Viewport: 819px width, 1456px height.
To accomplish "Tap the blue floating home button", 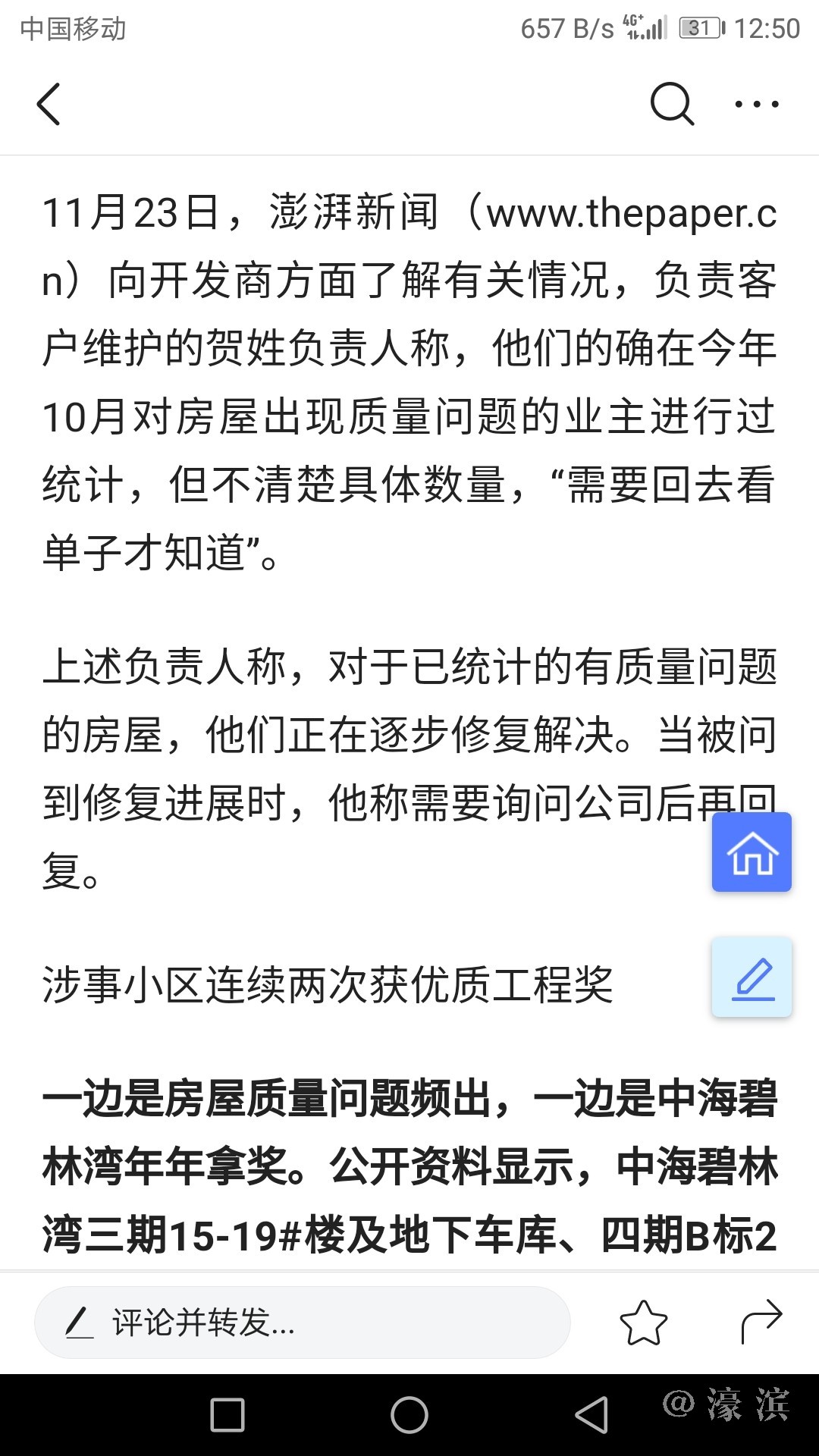I will coord(752,852).
